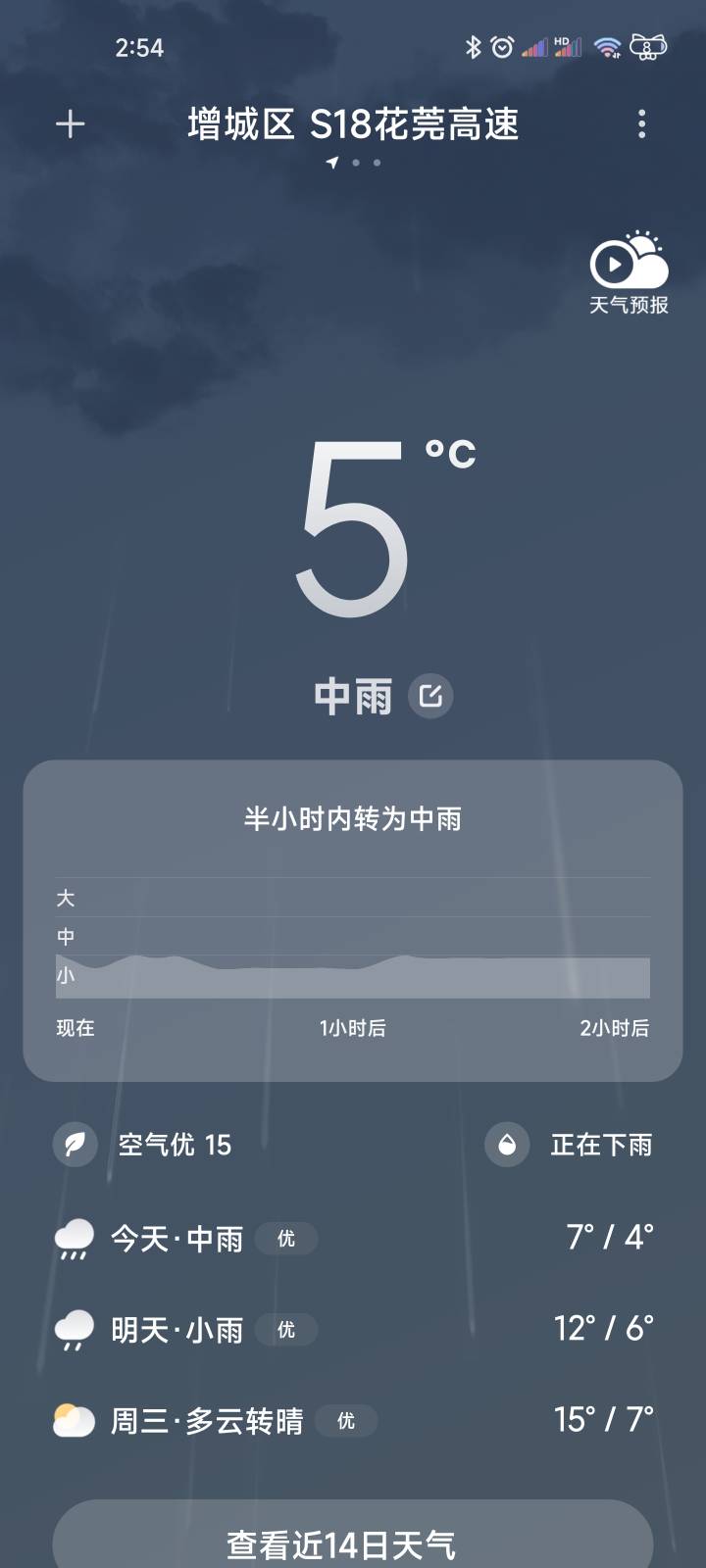The width and height of the screenshot is (706, 1568).
Task: View air quality details 空气优 15
Action: click(x=145, y=1145)
